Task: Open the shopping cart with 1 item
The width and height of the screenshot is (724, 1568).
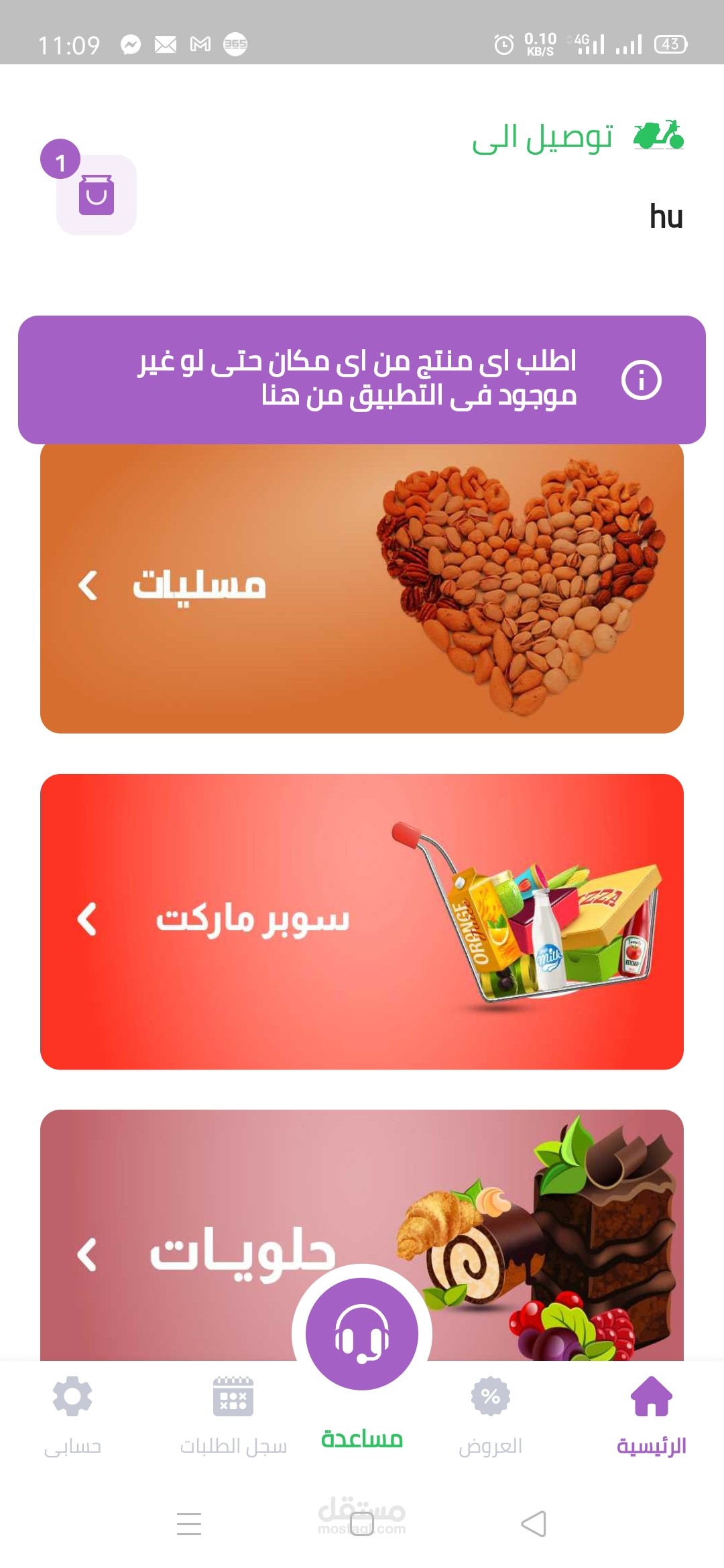Action: pyautogui.click(x=96, y=194)
